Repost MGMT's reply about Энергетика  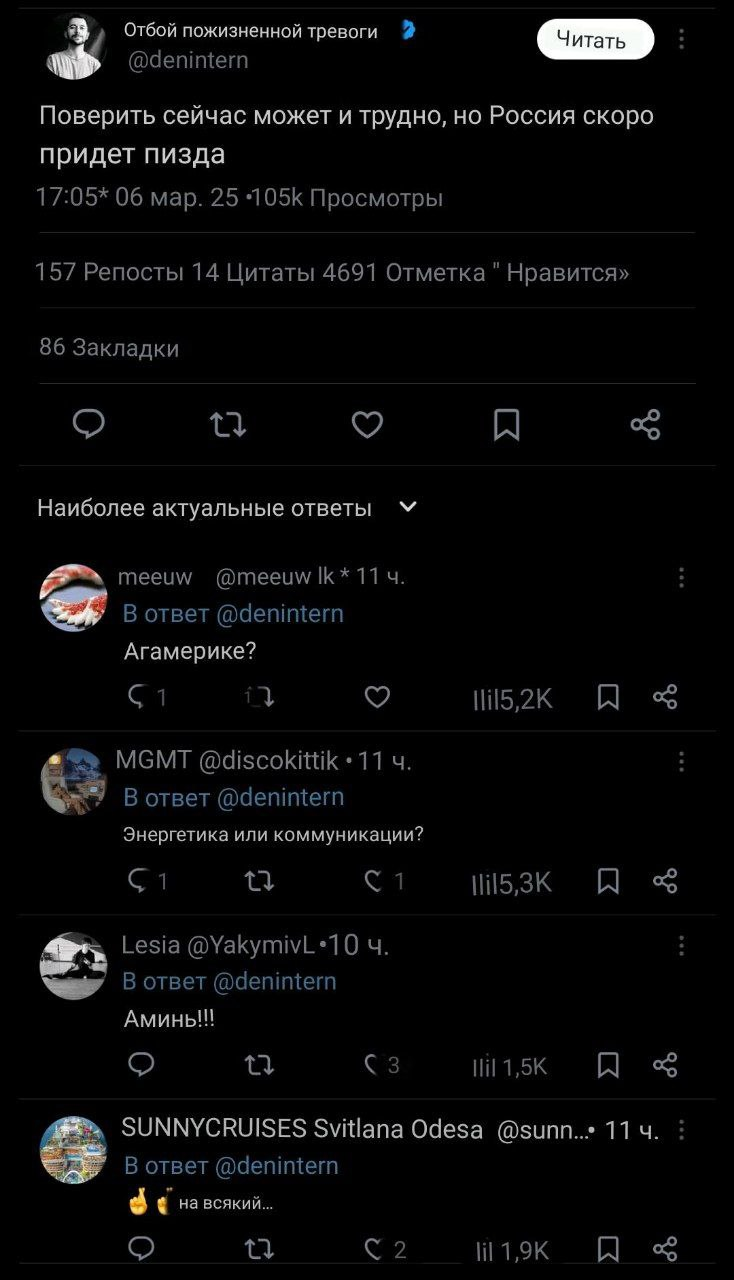[x=259, y=881]
